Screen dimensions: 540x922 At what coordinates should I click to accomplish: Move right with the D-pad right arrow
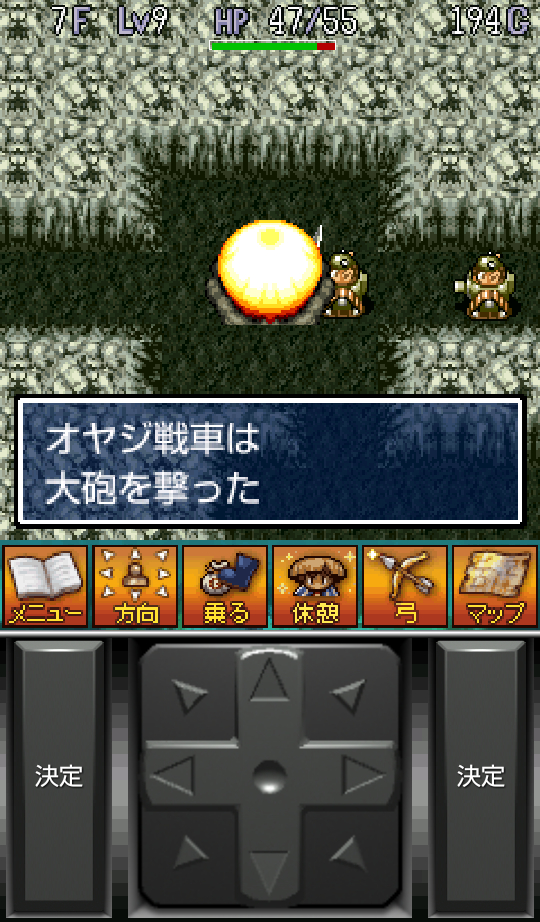tap(365, 776)
